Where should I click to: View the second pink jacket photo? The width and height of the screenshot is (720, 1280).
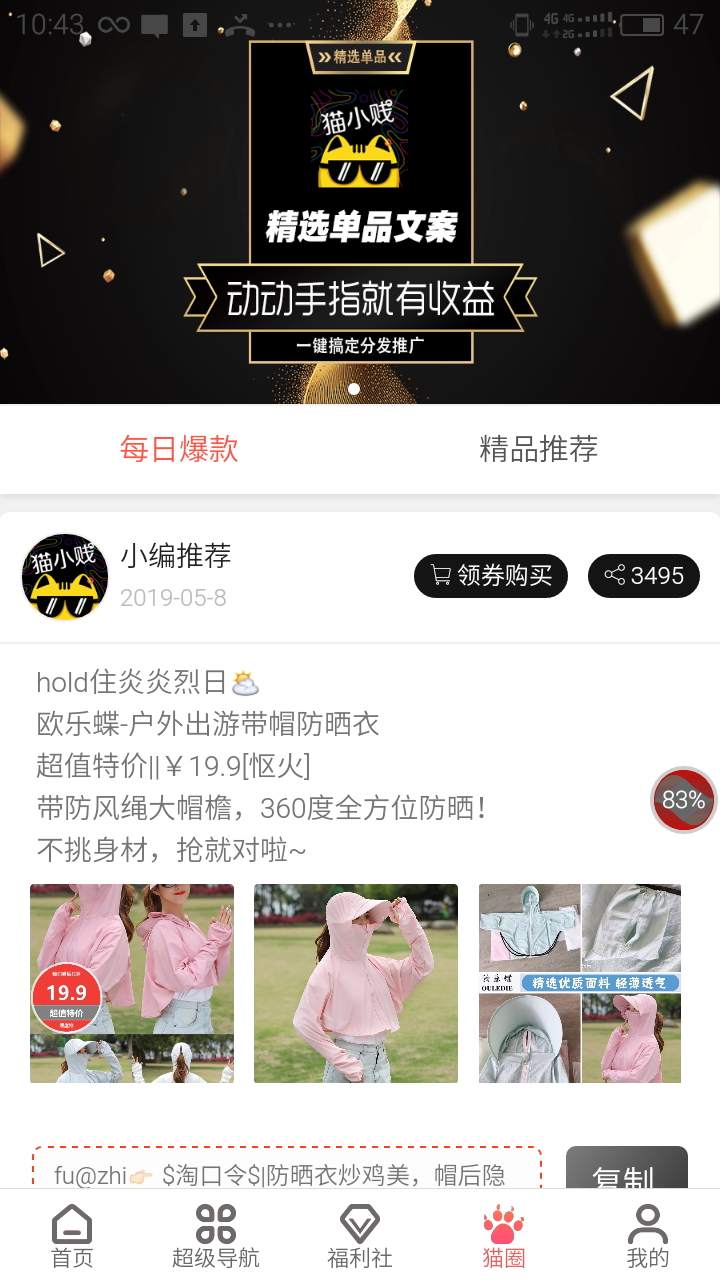[x=356, y=983]
